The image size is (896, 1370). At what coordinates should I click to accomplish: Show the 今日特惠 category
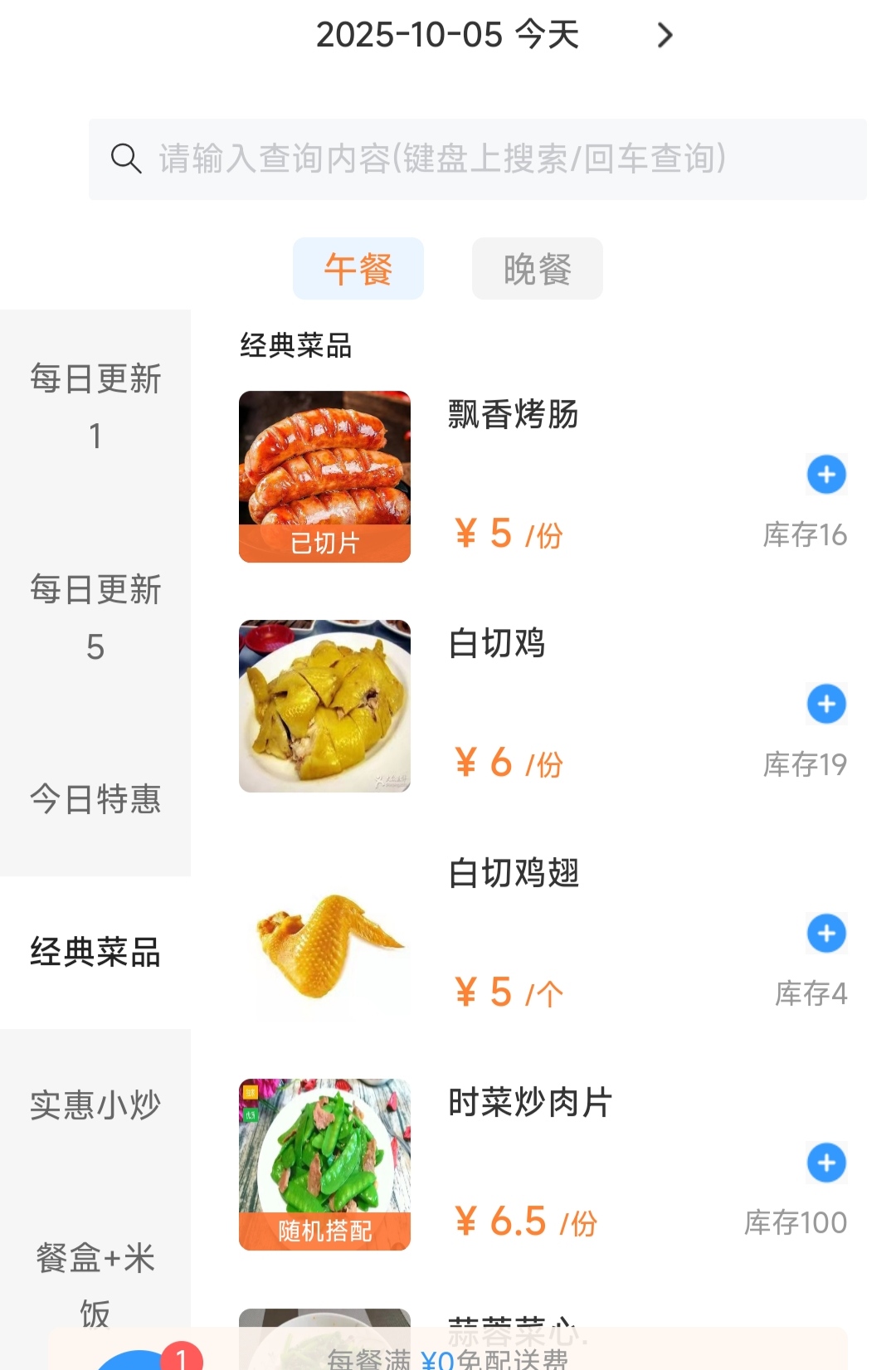pyautogui.click(x=95, y=799)
